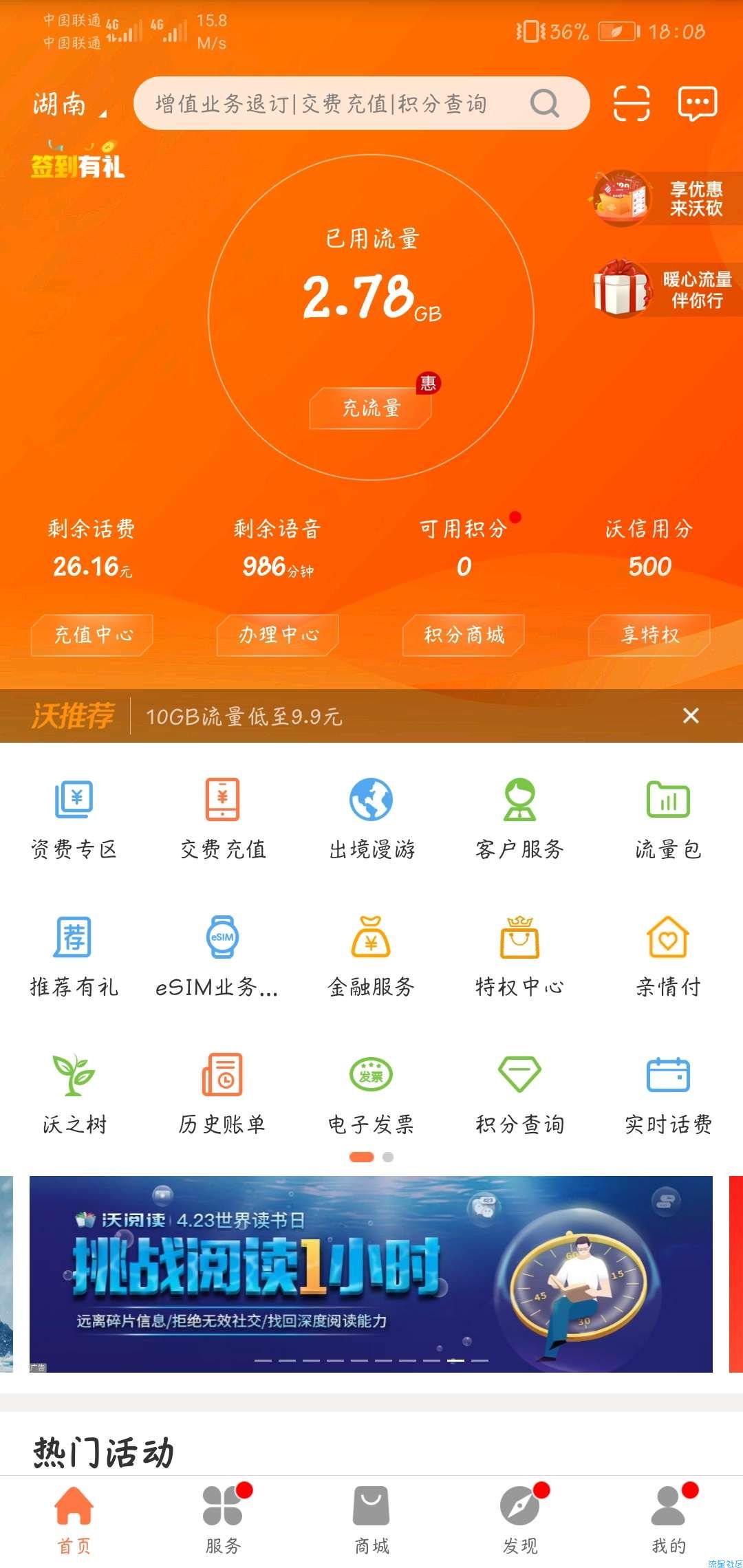Open 交费充值 from the grid
Image resolution: width=743 pixels, height=1568 pixels.
(222, 818)
